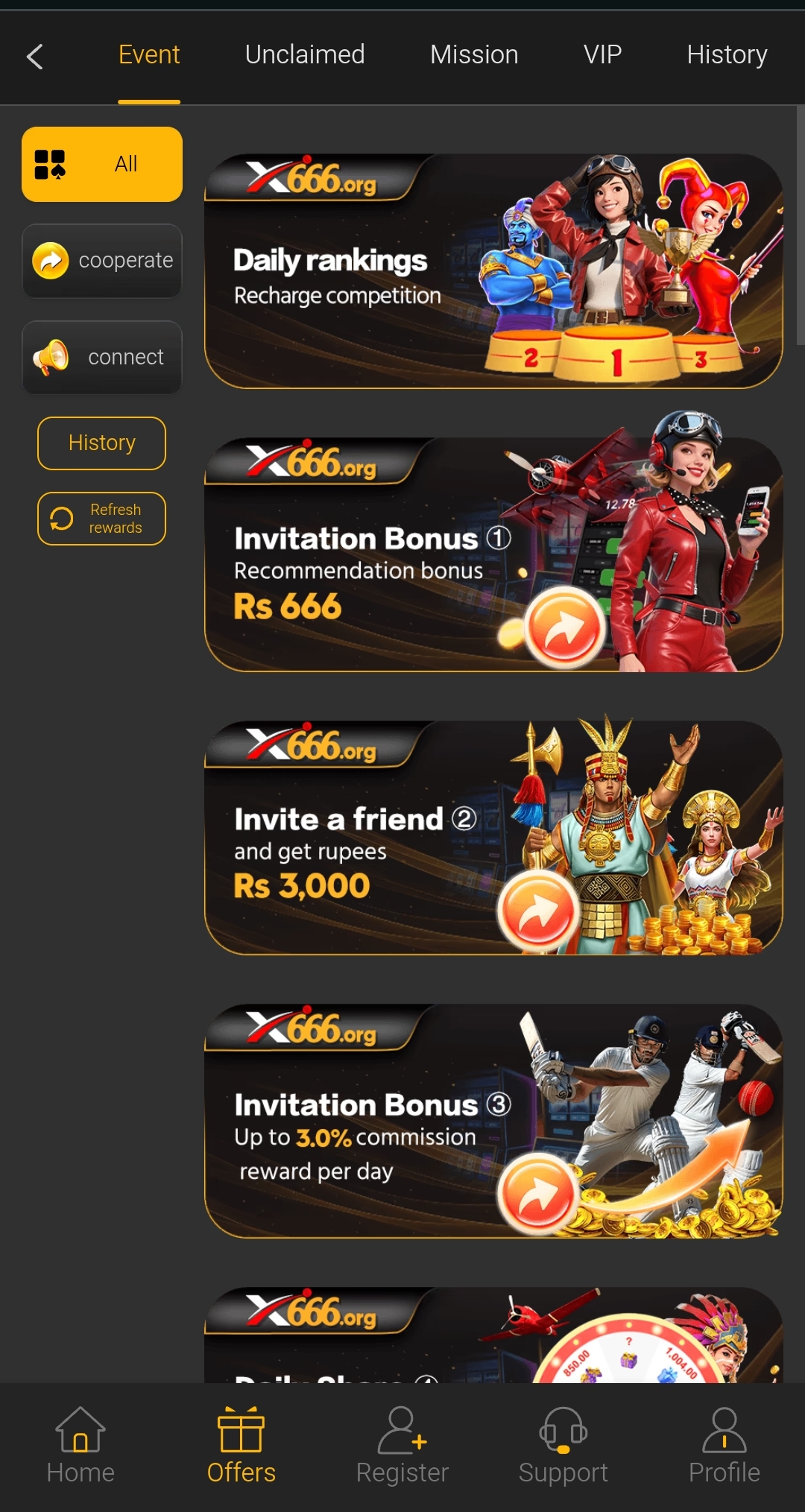Image resolution: width=805 pixels, height=1512 pixels.
Task: Go back using the top-left arrow
Action: tap(35, 56)
